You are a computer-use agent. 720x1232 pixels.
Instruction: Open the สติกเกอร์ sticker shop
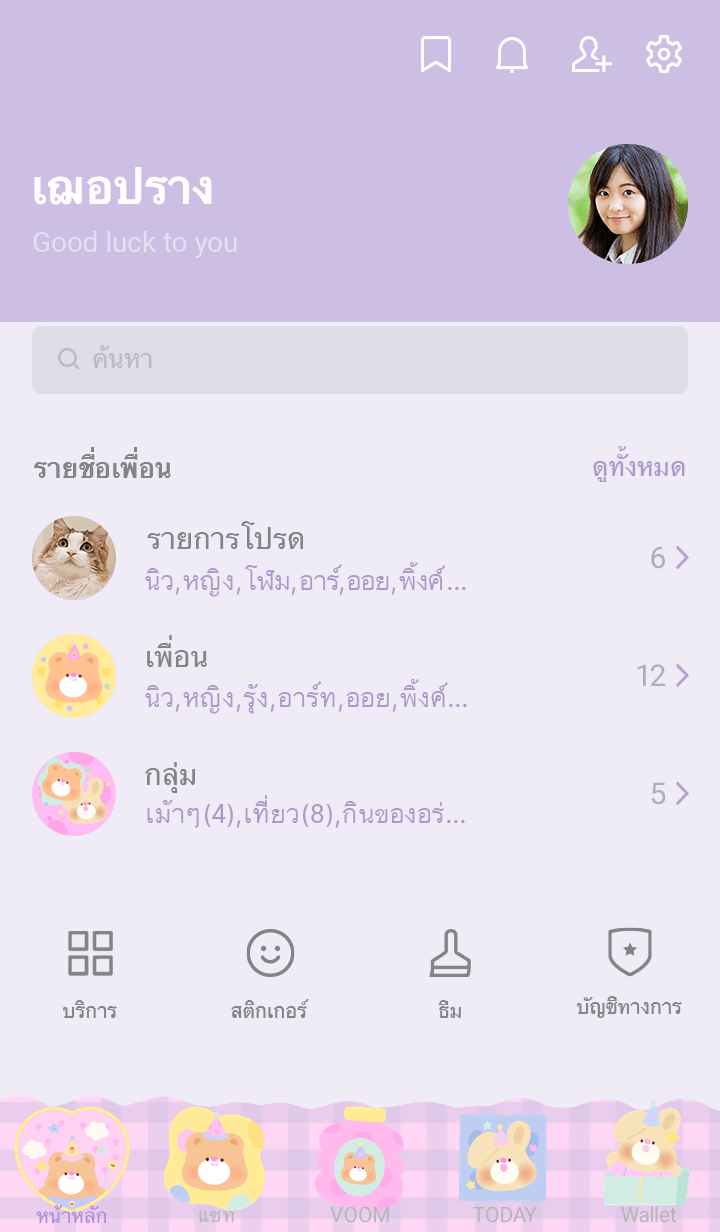(270, 972)
